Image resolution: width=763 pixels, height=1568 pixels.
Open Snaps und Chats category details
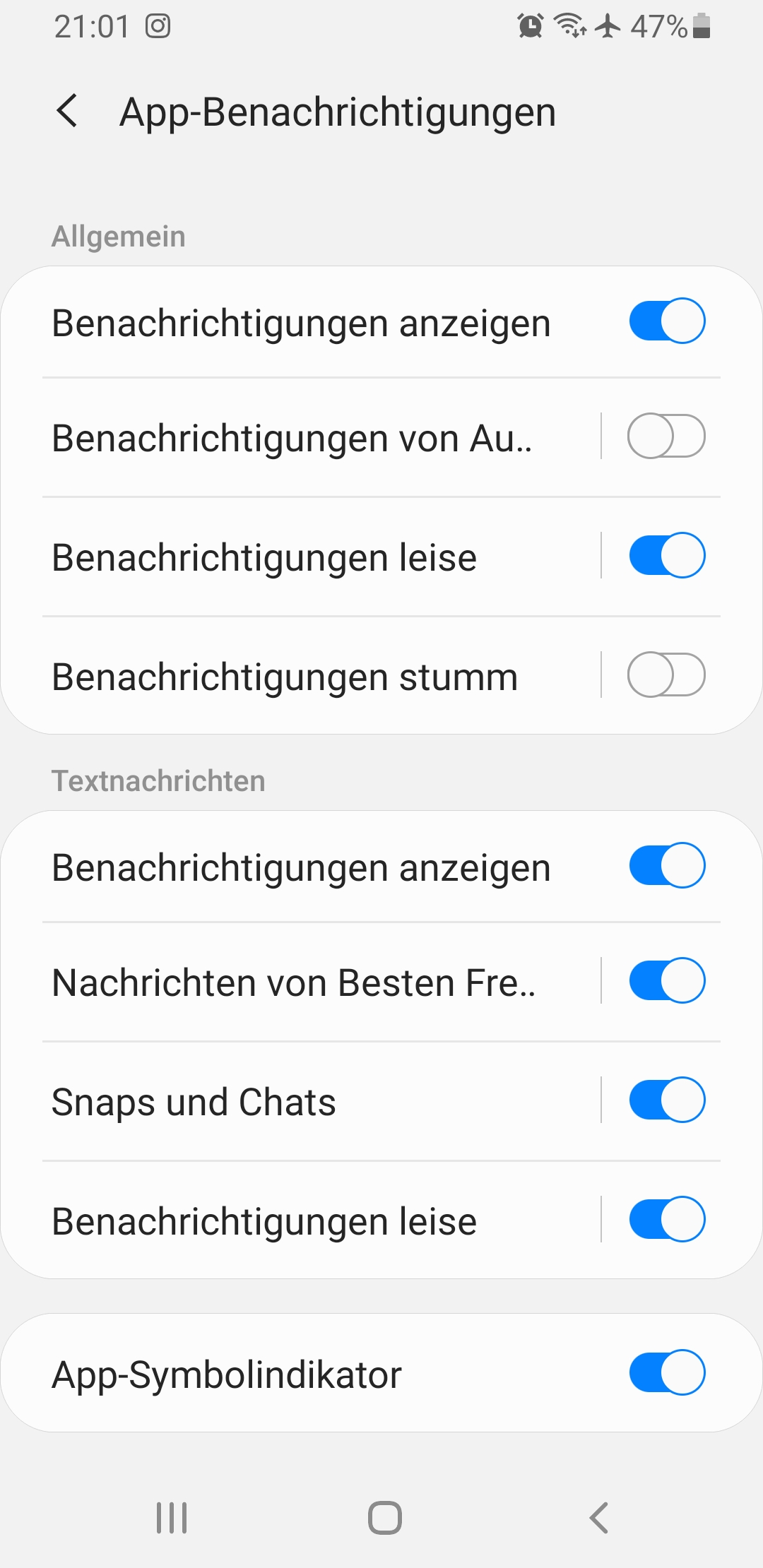click(x=194, y=1102)
